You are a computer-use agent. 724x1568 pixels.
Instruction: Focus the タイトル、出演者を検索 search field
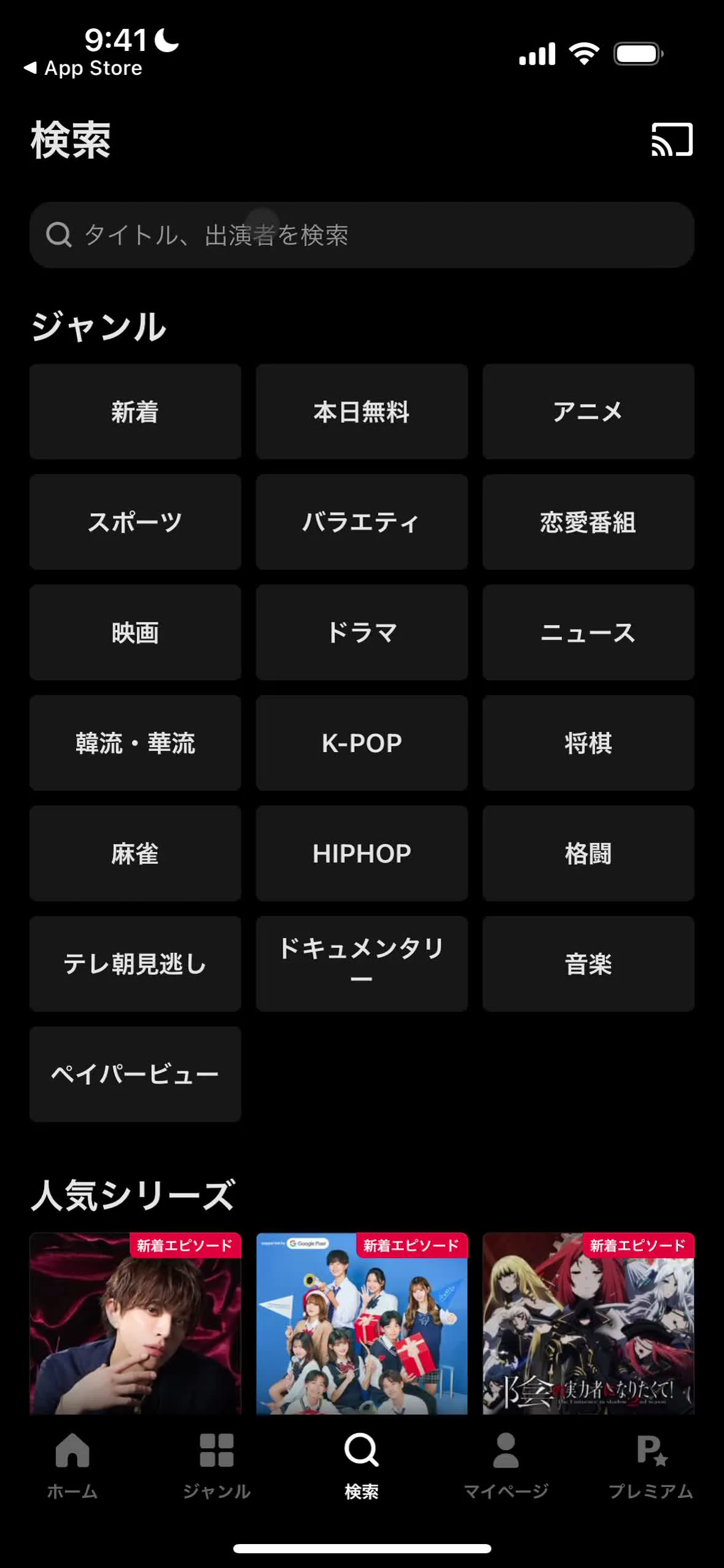coord(361,235)
